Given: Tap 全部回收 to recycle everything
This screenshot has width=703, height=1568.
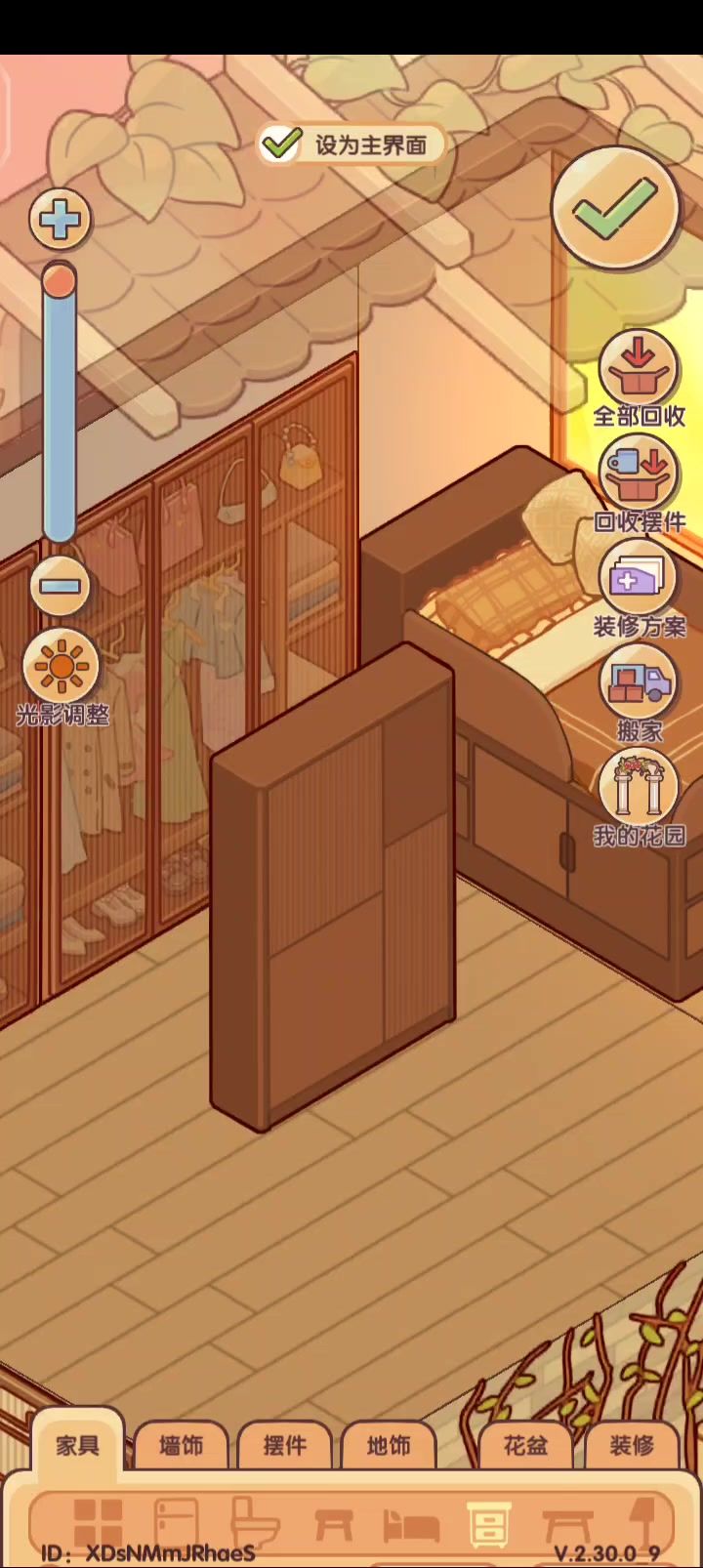Looking at the screenshot, I should coord(639,369).
